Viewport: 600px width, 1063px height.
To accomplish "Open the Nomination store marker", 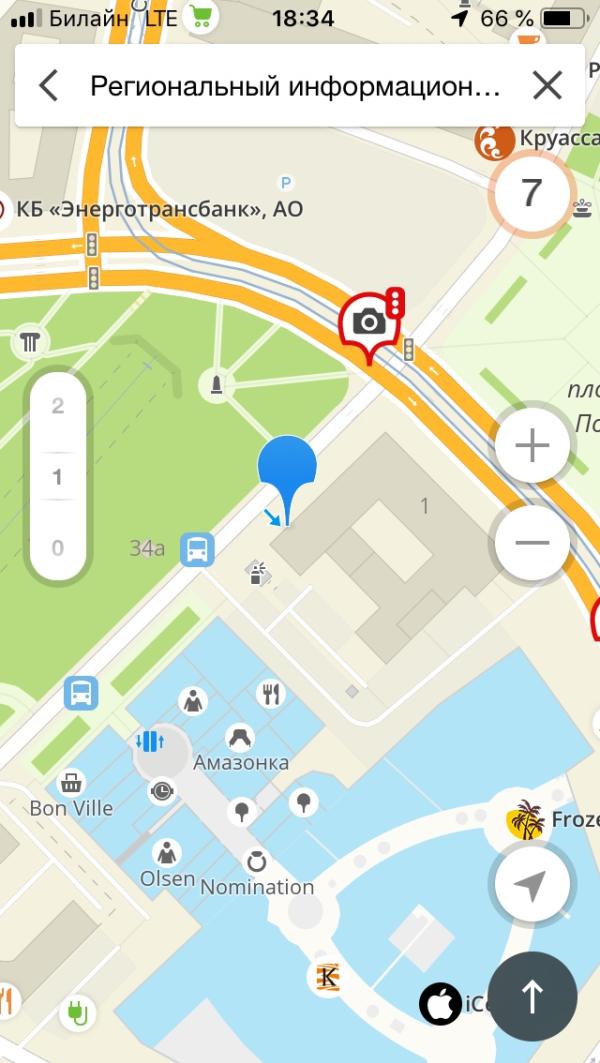I will [256, 874].
